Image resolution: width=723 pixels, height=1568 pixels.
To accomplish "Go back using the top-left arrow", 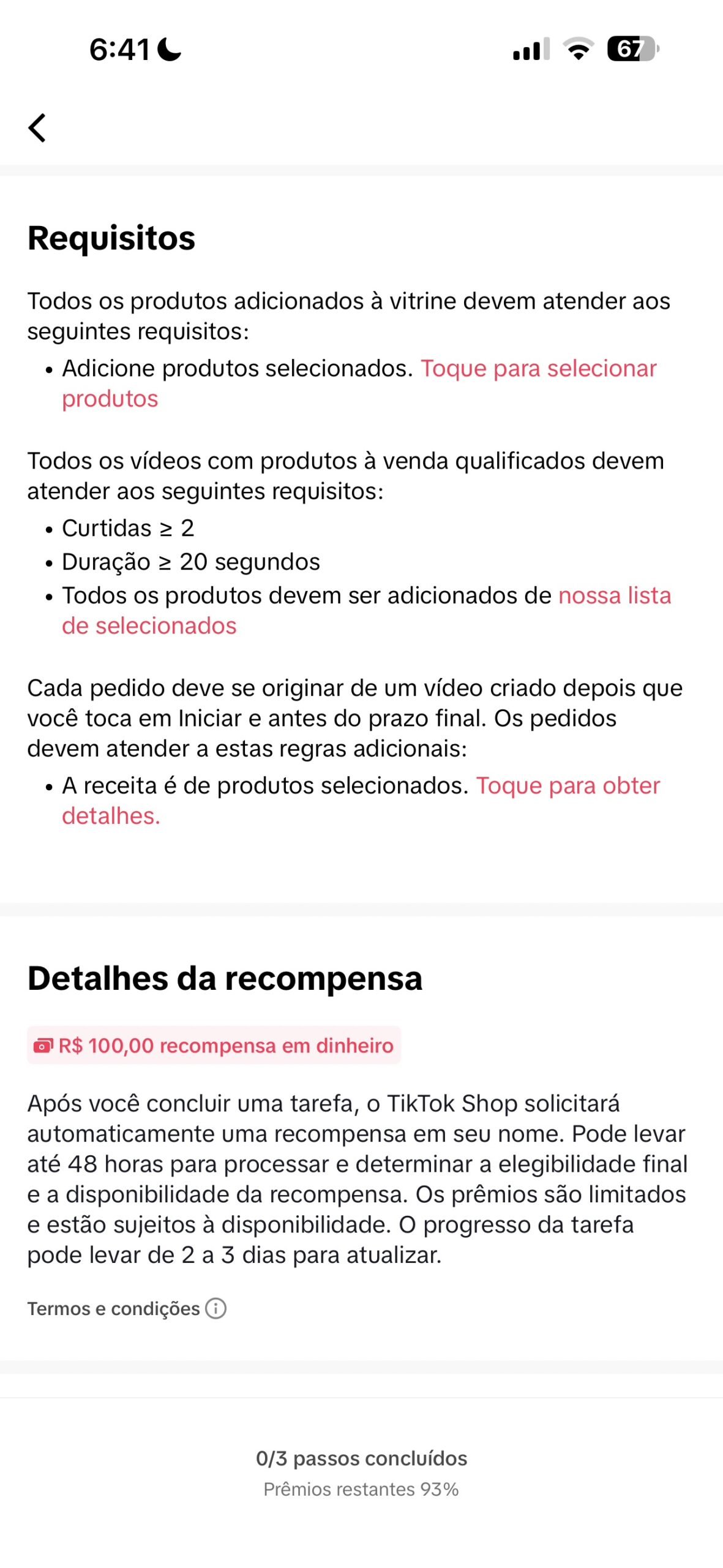I will 37,128.
